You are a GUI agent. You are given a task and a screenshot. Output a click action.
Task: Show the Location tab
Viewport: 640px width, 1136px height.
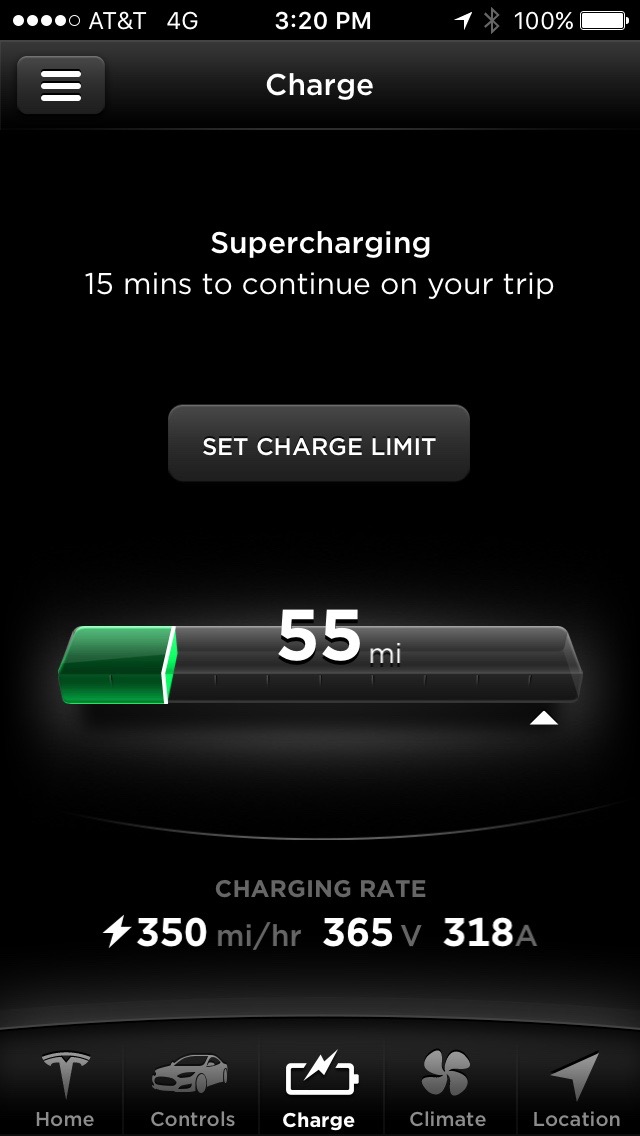pos(576,1088)
